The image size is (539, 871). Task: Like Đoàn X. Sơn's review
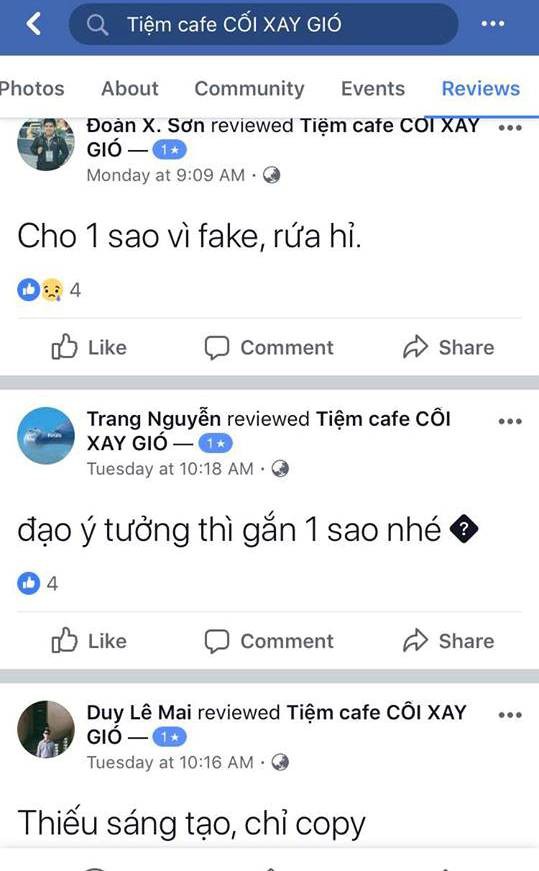click(x=89, y=347)
